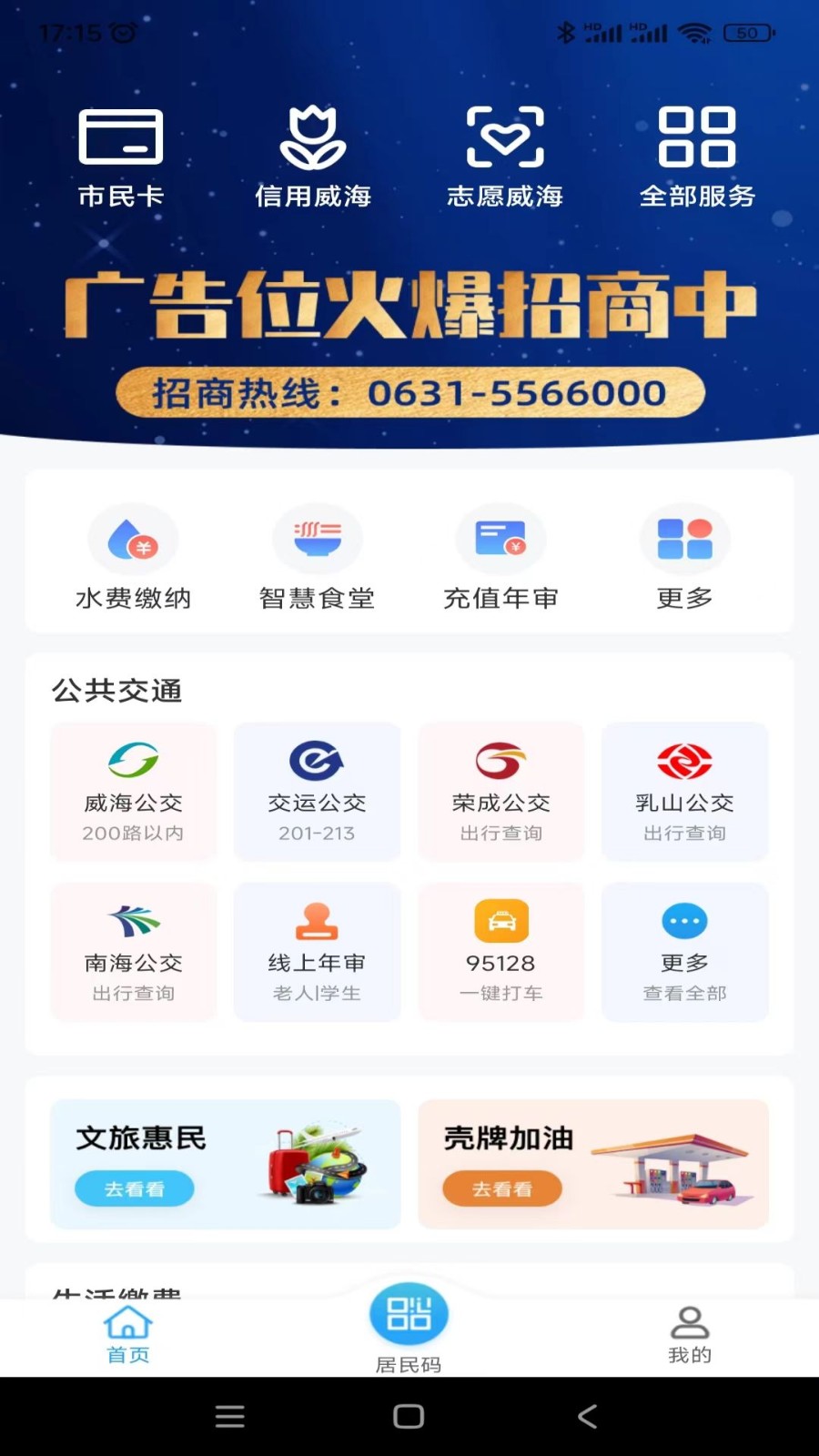Open 居民码 resident QR code
Image resolution: width=819 pixels, height=1456 pixels.
[x=409, y=1324]
